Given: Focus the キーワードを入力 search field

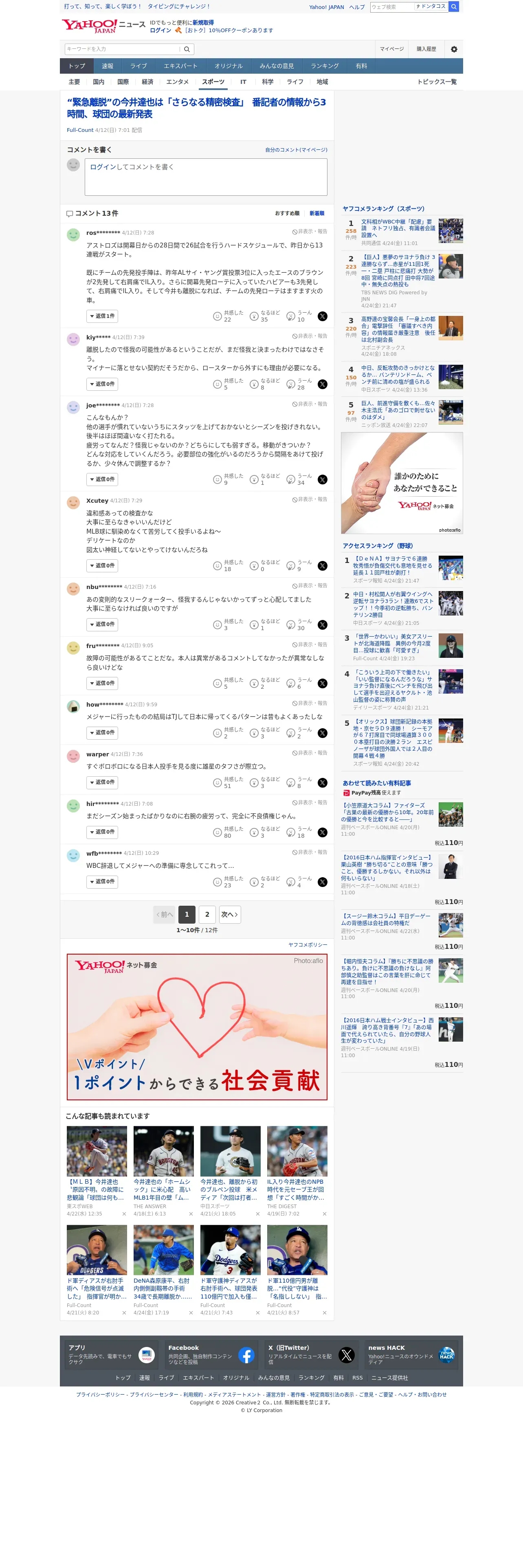Looking at the screenshot, I should click(123, 49).
